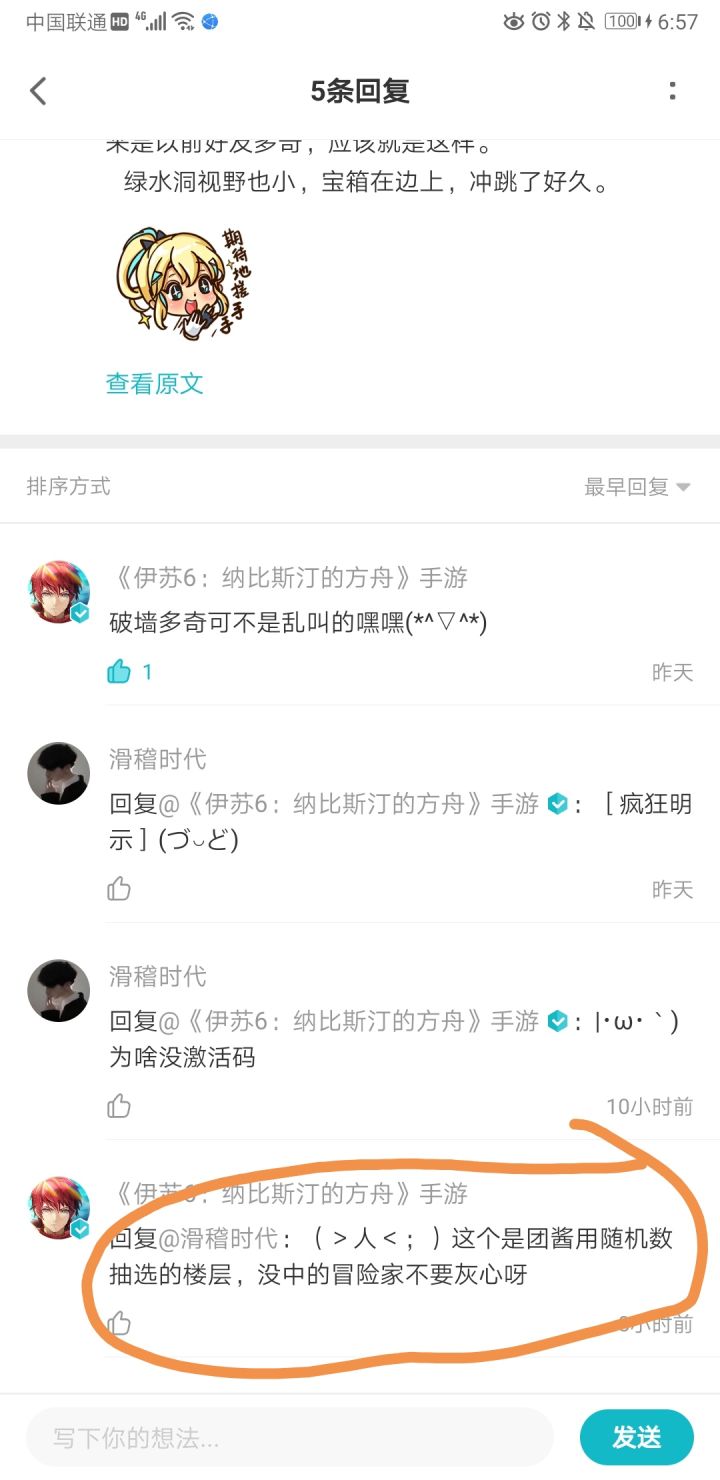Open 查看原文 to view the original post
Image resolution: width=720 pixels, height=1480 pixels.
154,383
